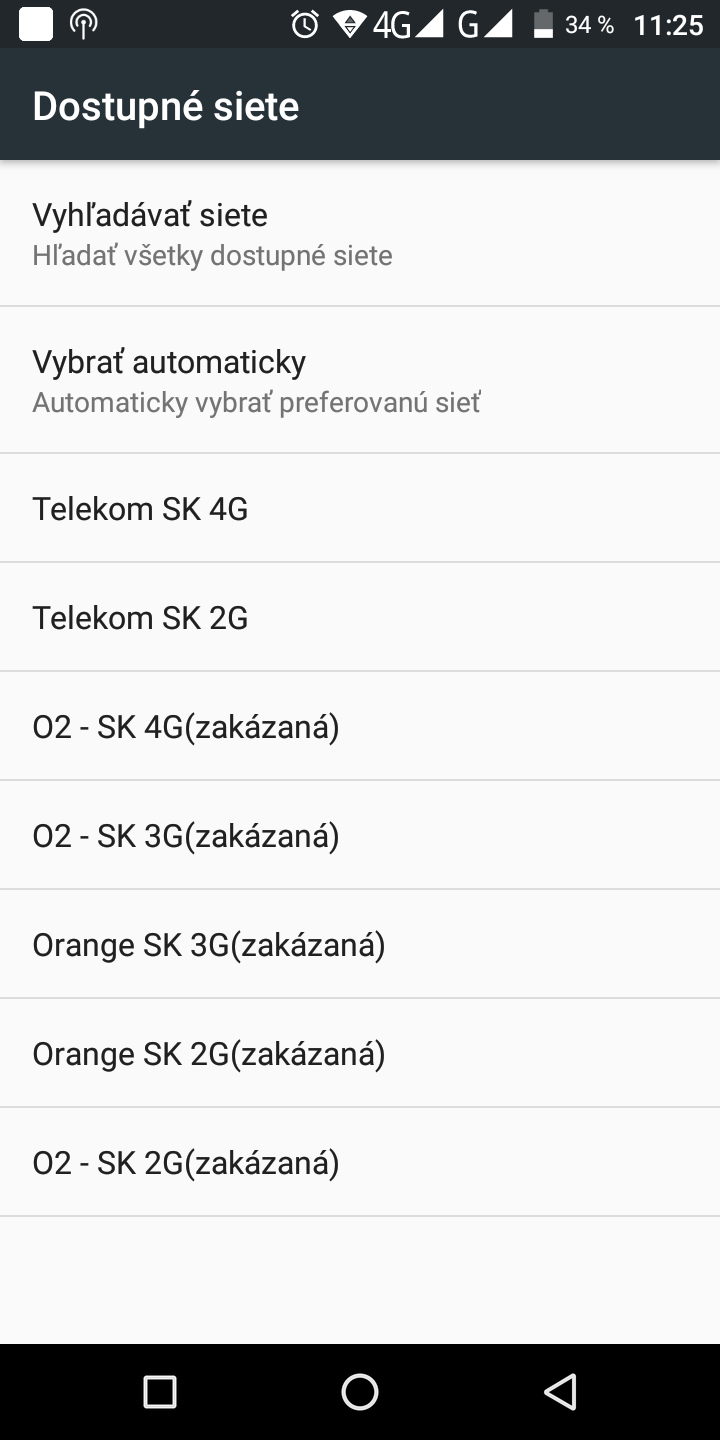Select O2 - SK 4G(zakázaná)
Image resolution: width=720 pixels, height=1440 pixels.
[360, 726]
